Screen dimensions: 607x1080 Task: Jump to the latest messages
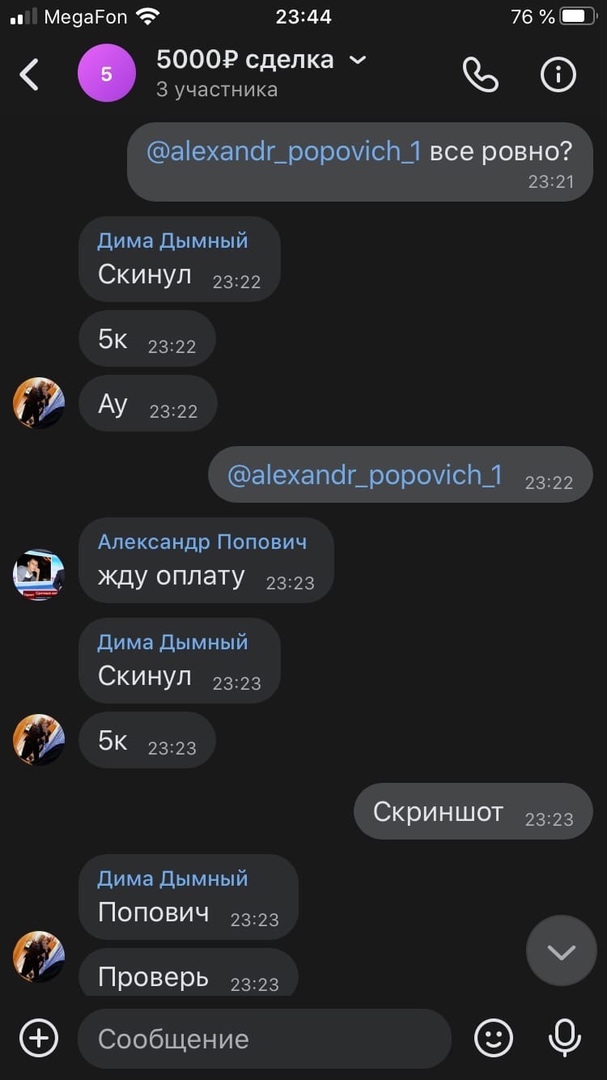tap(561, 951)
